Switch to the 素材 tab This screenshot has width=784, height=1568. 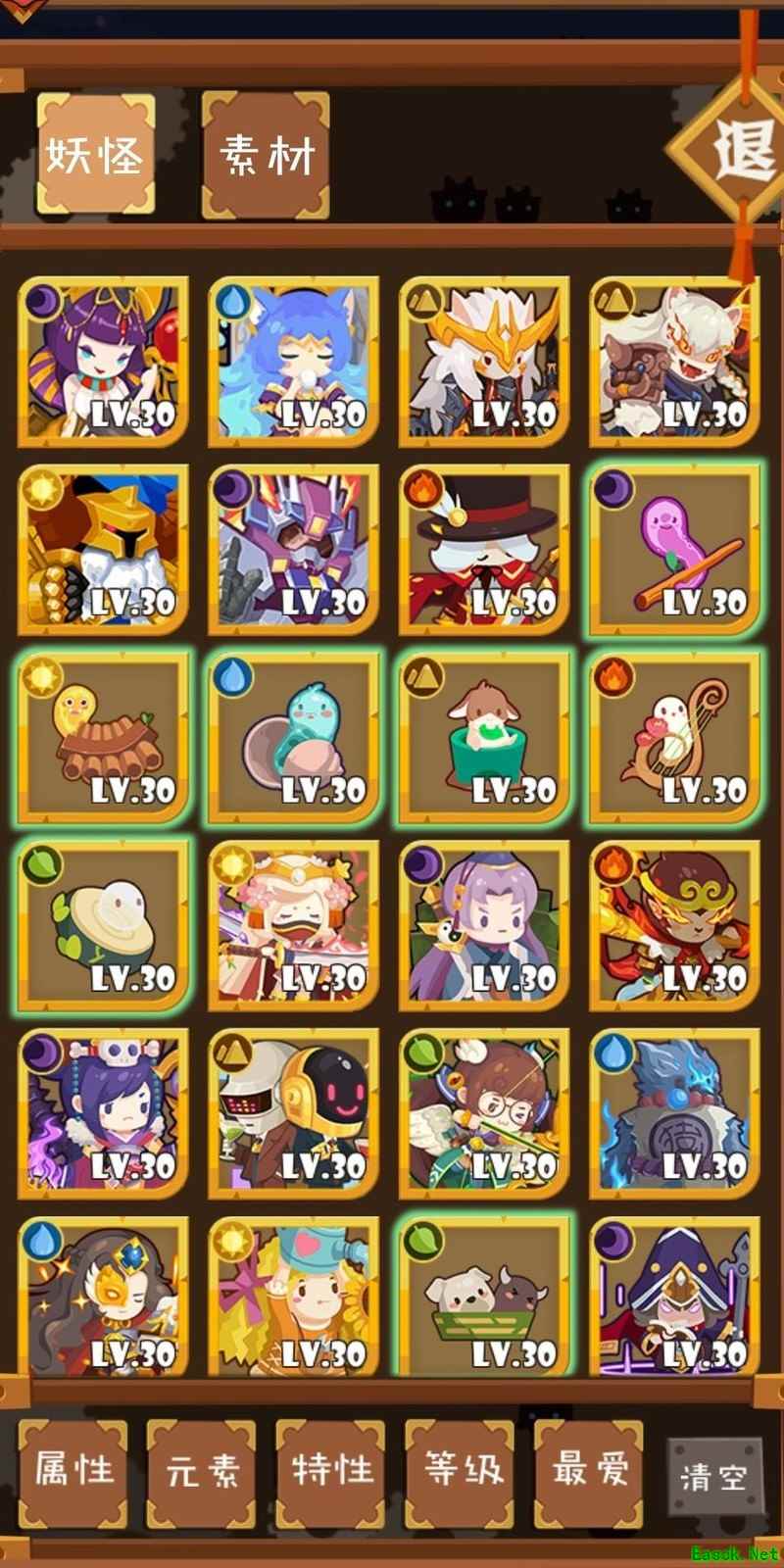point(266,155)
